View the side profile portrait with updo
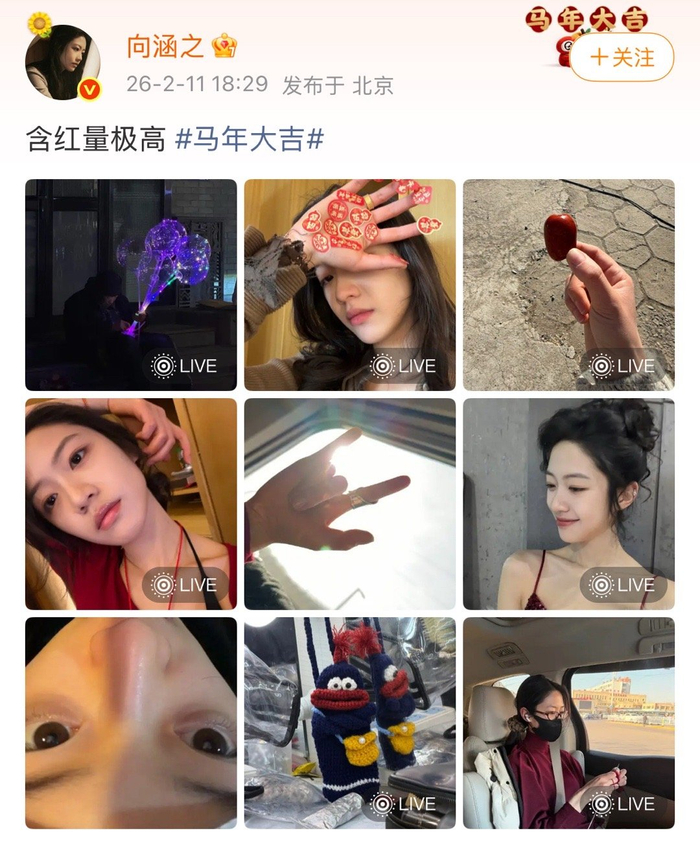This screenshot has width=700, height=843. (568, 503)
